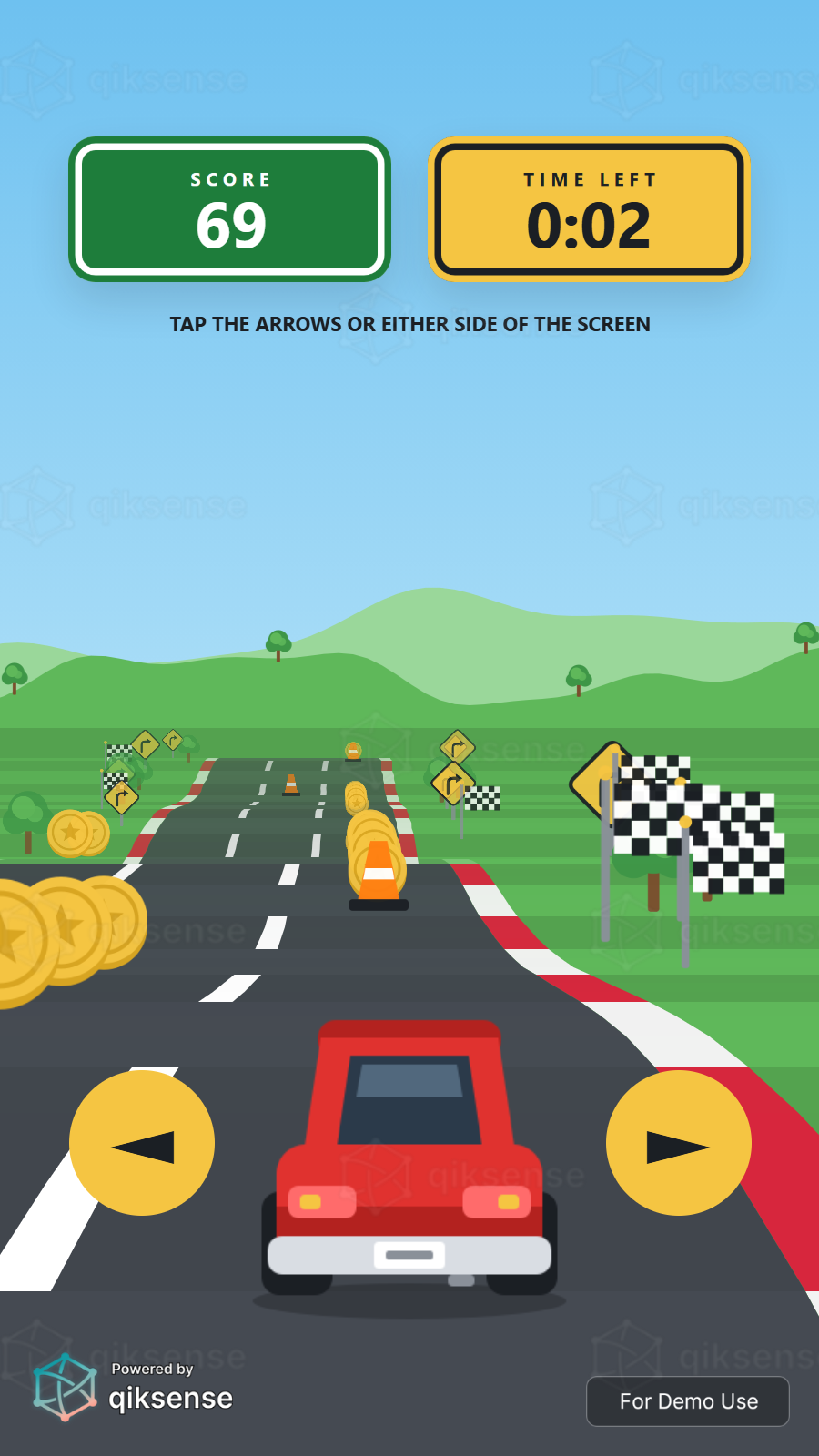Steer the car right with the arrow
Image resolution: width=819 pixels, height=1456 pixels.
point(679,1143)
